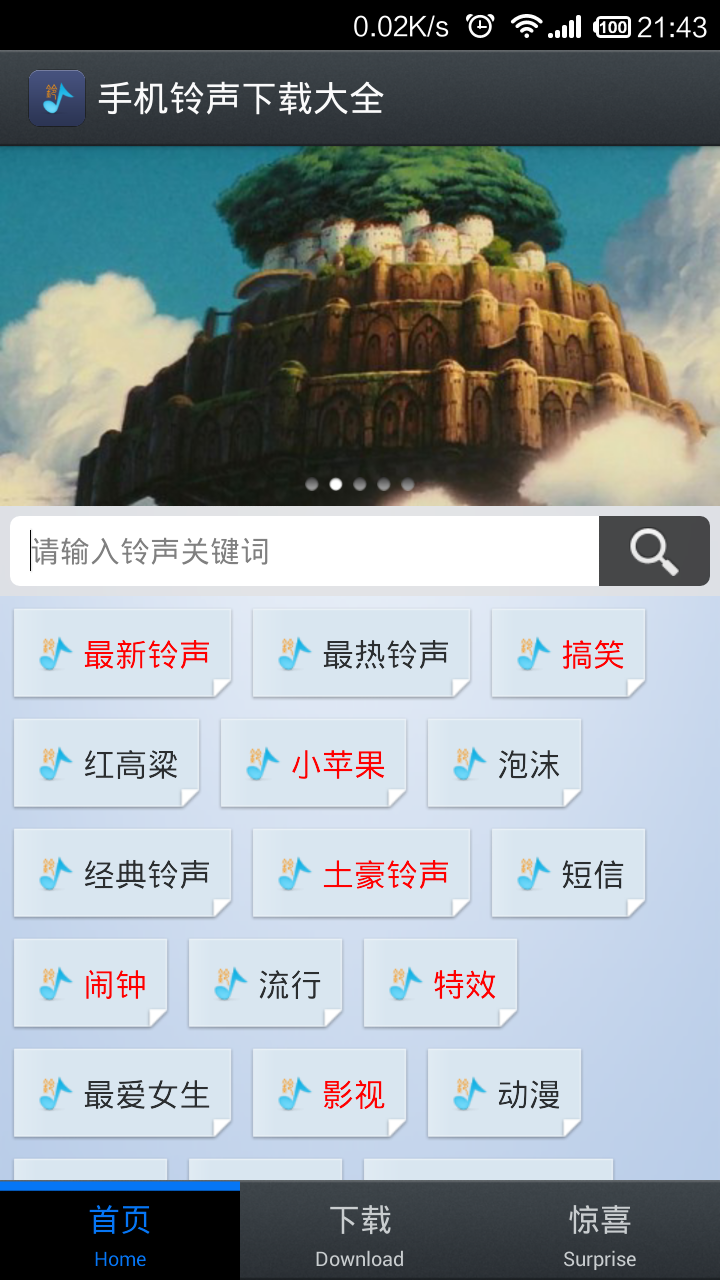Click the app logo music note icon
The image size is (720, 1280).
click(57, 97)
